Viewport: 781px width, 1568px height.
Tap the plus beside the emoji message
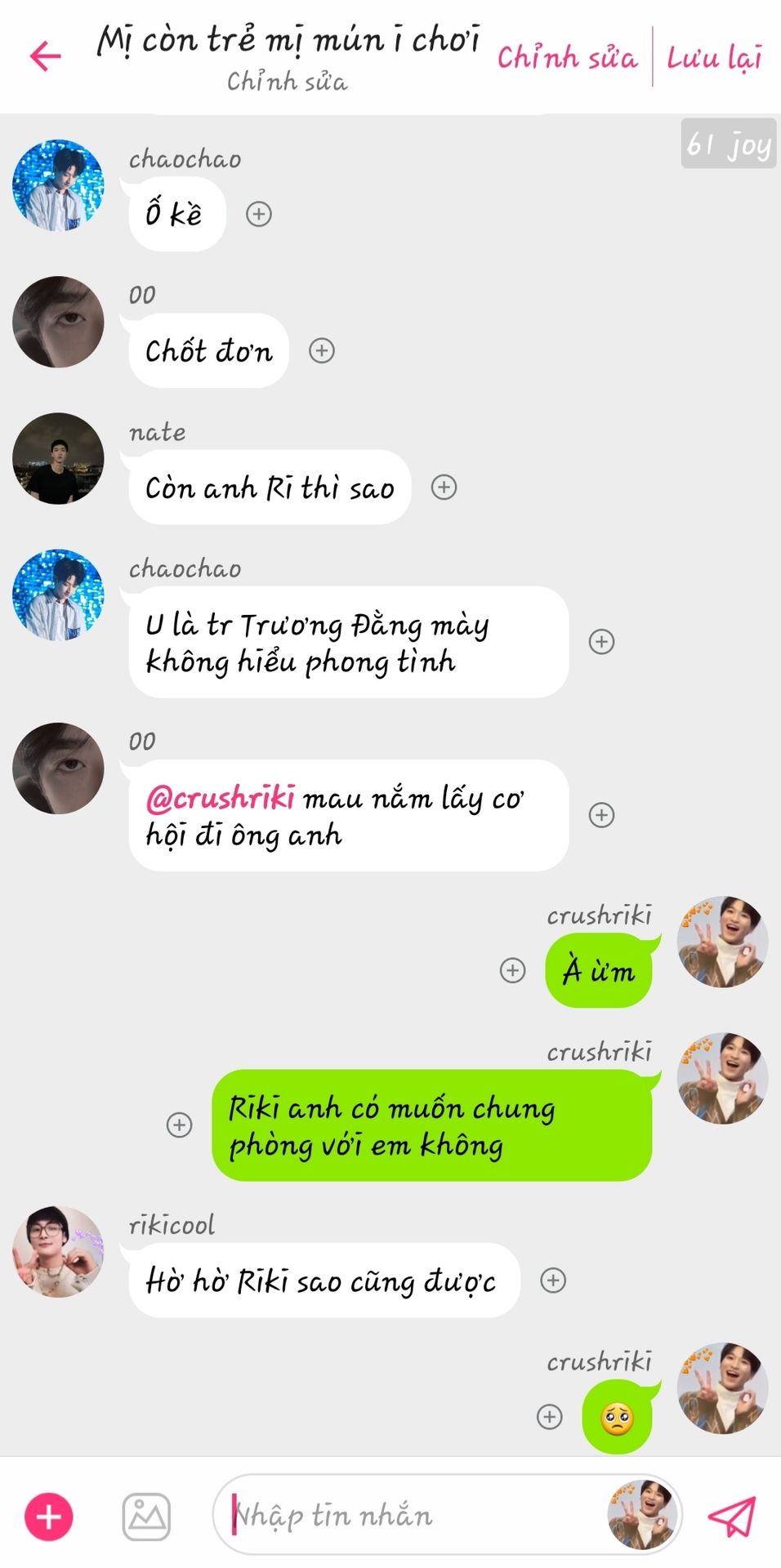point(550,1417)
